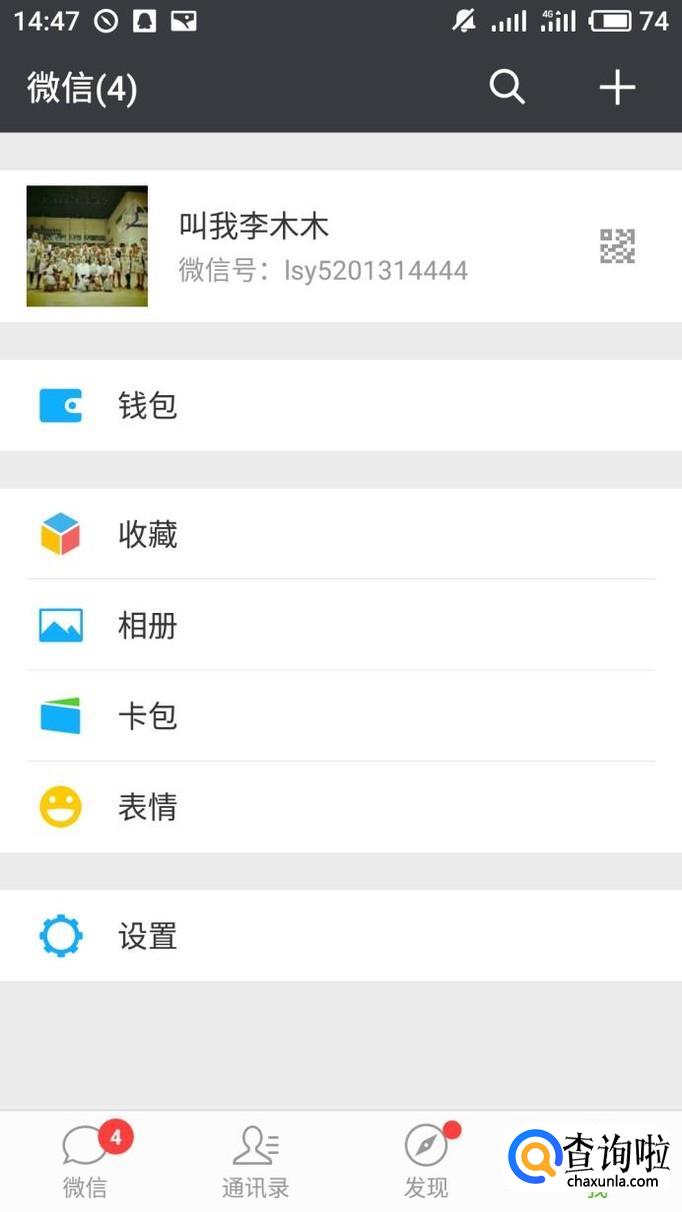The width and height of the screenshot is (682, 1212).
Task: Tap the plus icon in the top bar
Action: (x=617, y=88)
